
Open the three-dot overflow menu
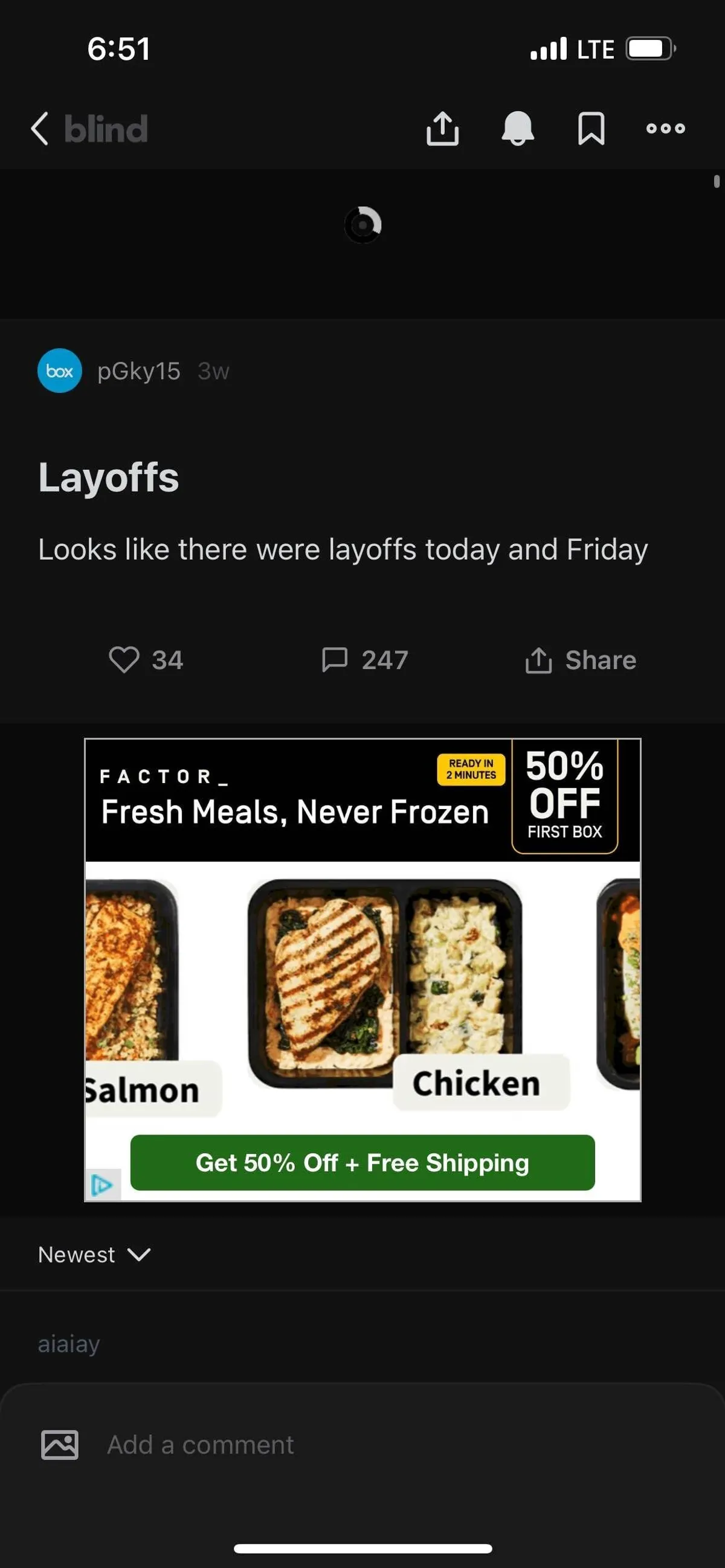tap(665, 129)
